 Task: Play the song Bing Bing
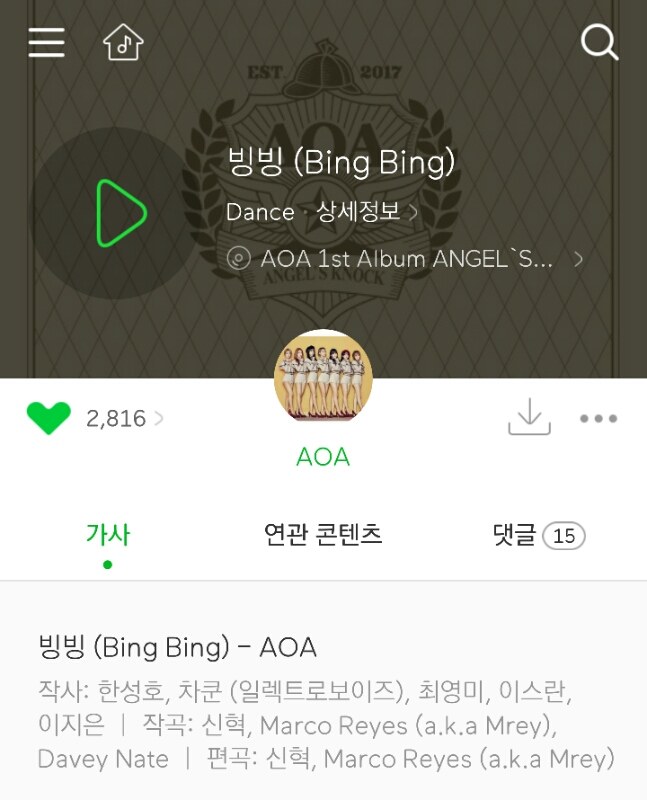[121, 213]
